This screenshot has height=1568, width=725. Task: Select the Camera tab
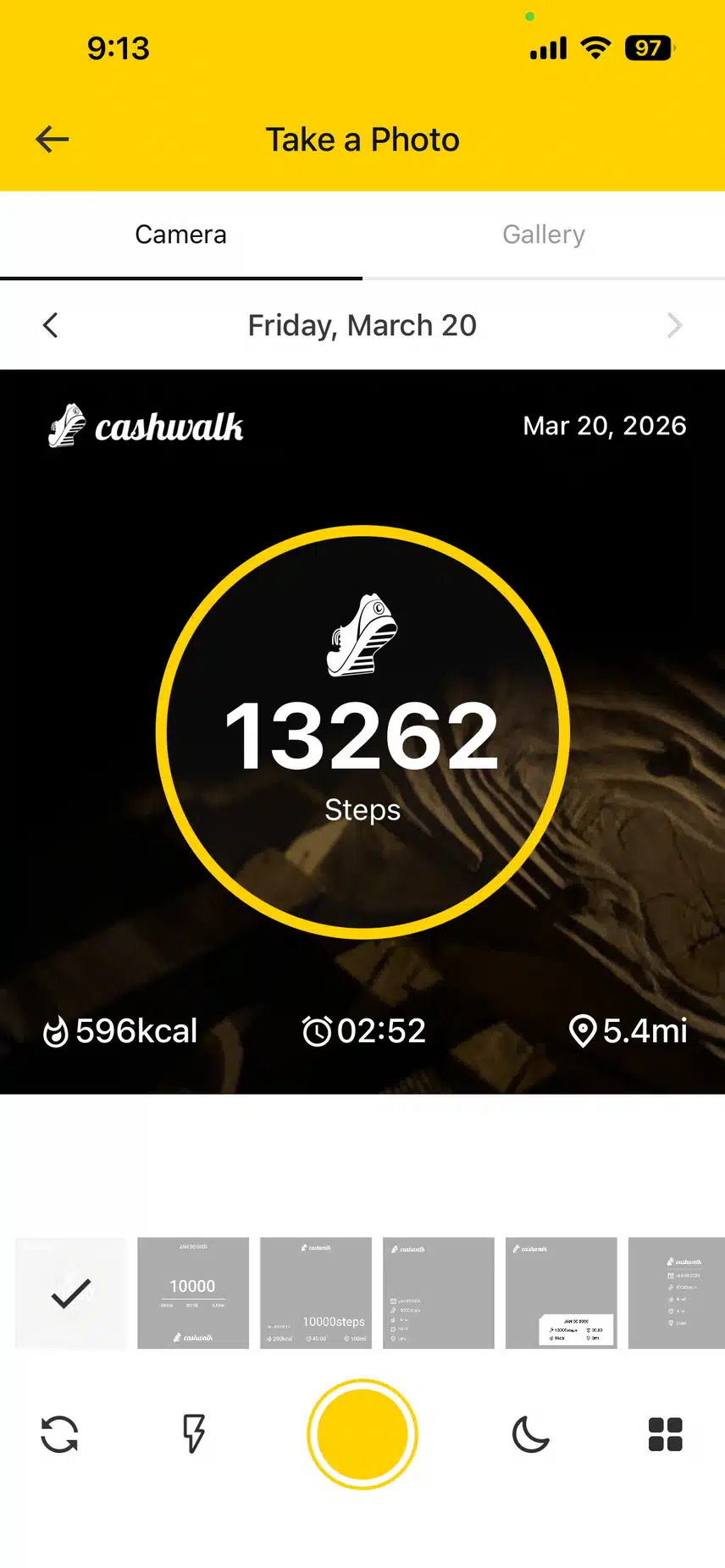point(180,235)
